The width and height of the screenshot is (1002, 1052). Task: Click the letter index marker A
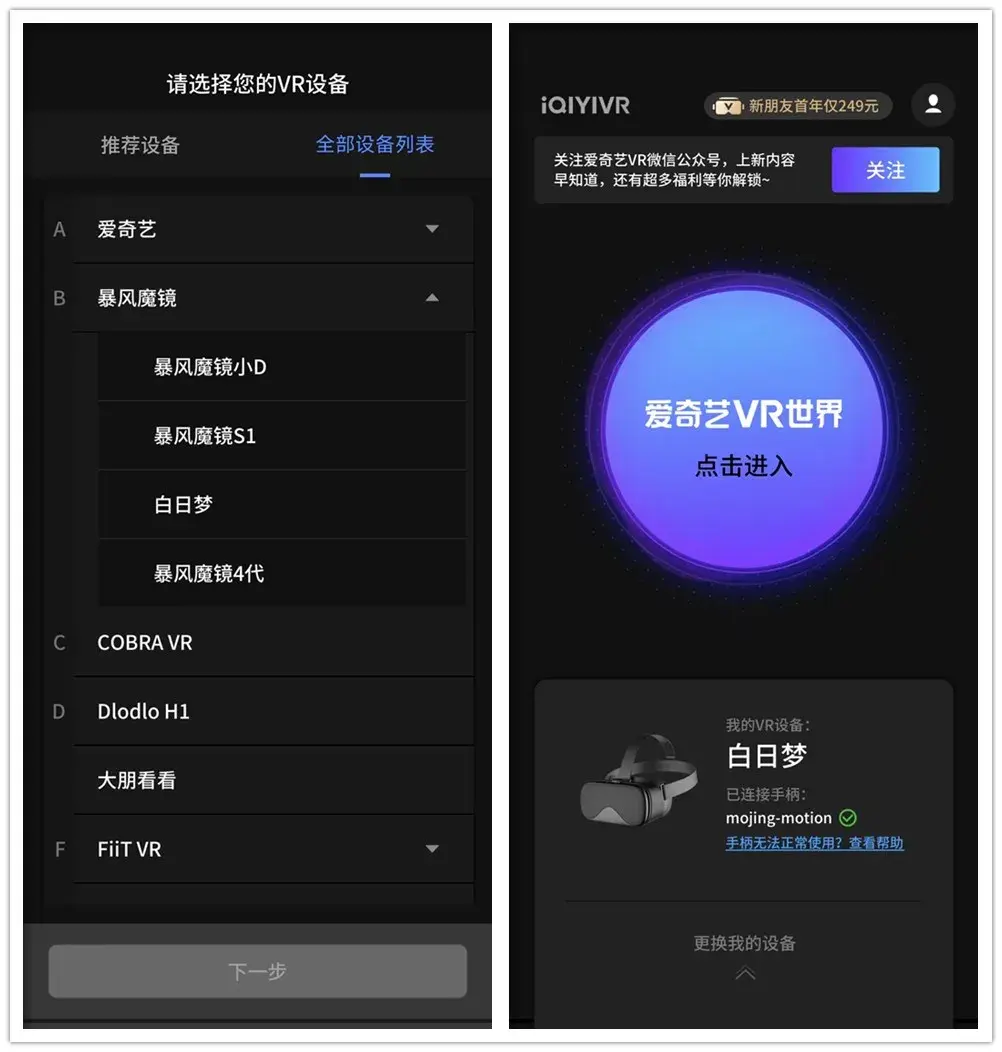click(x=59, y=229)
